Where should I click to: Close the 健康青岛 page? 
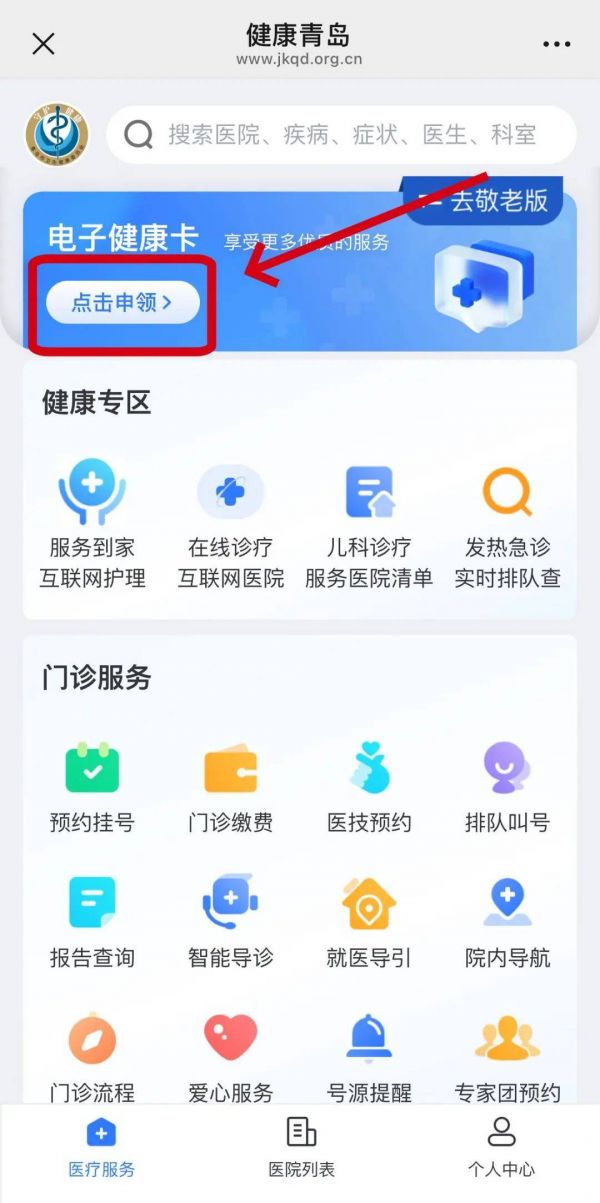[x=43, y=44]
